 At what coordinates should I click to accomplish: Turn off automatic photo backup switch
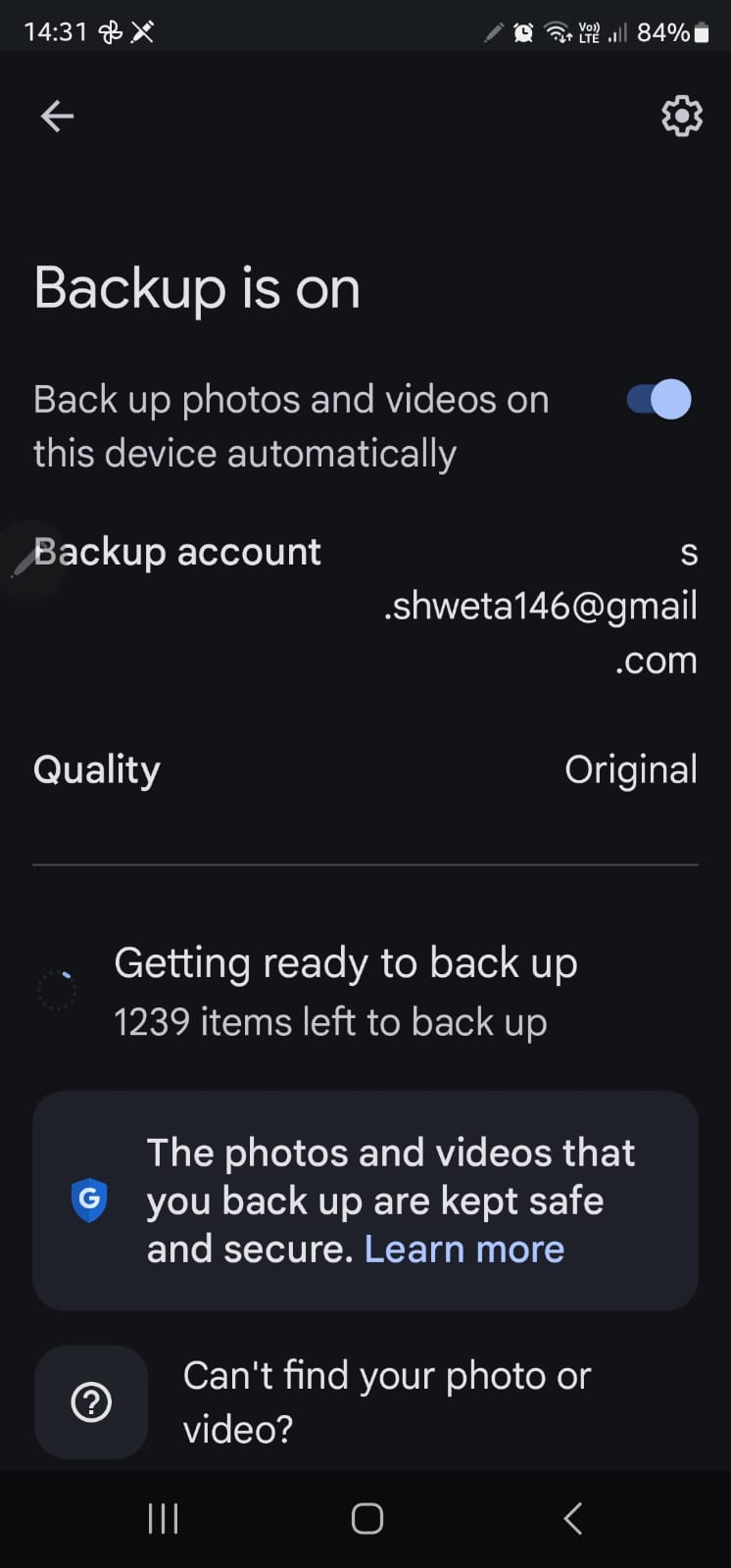(x=658, y=400)
